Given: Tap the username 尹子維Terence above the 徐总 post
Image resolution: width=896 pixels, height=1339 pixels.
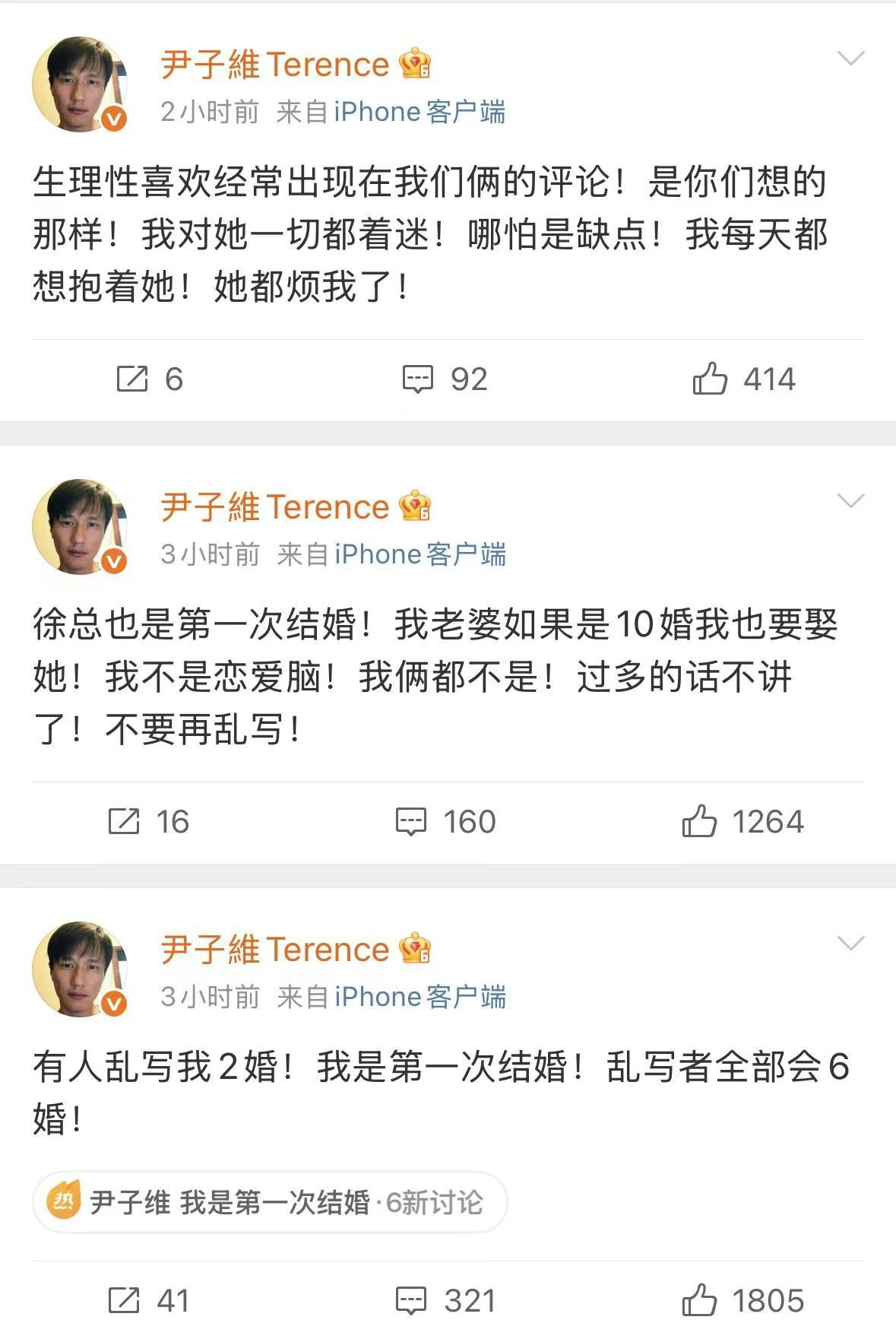Looking at the screenshot, I should coord(275,507).
